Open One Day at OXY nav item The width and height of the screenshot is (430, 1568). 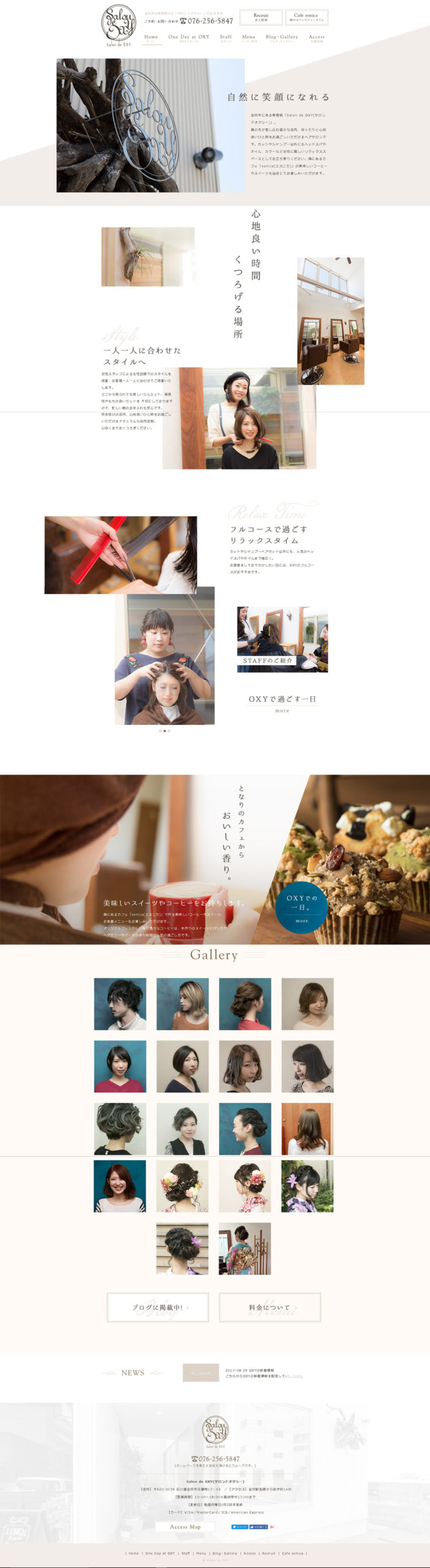point(189,38)
